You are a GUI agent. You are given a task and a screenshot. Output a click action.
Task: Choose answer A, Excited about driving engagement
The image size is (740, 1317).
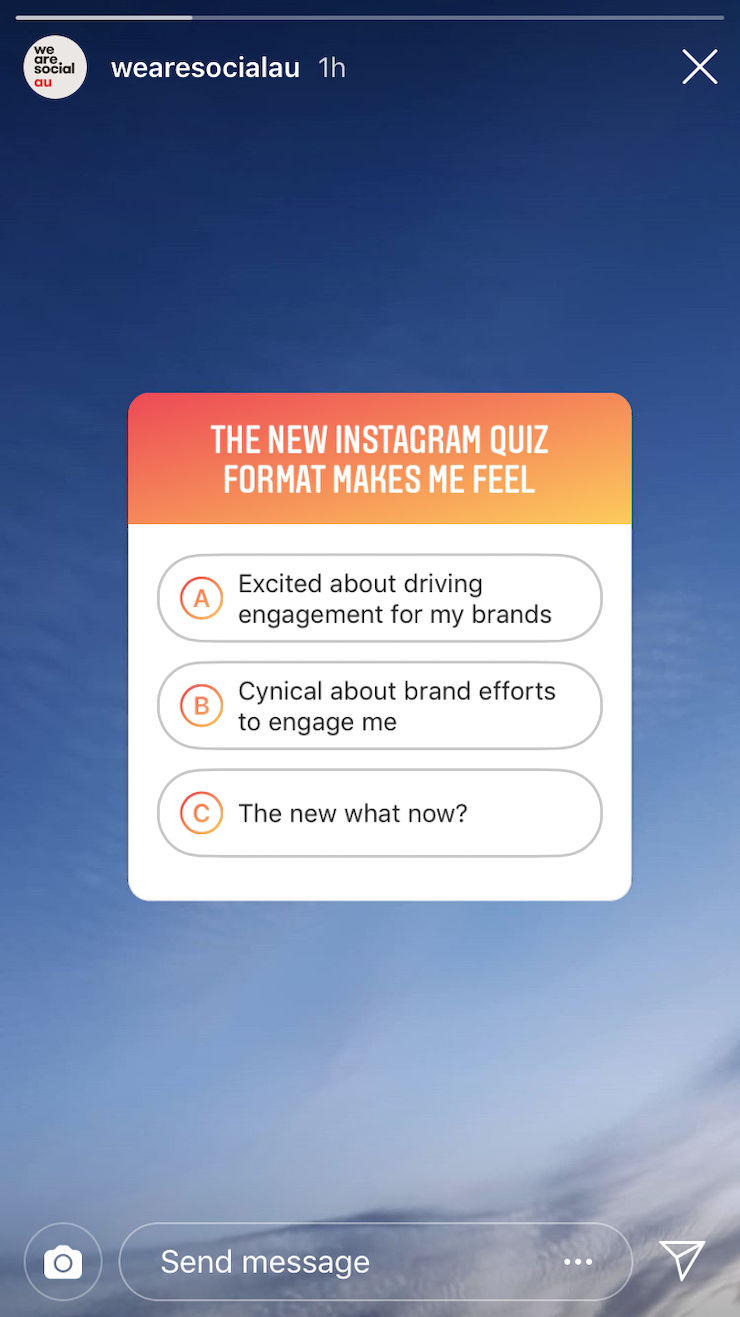tap(380, 598)
